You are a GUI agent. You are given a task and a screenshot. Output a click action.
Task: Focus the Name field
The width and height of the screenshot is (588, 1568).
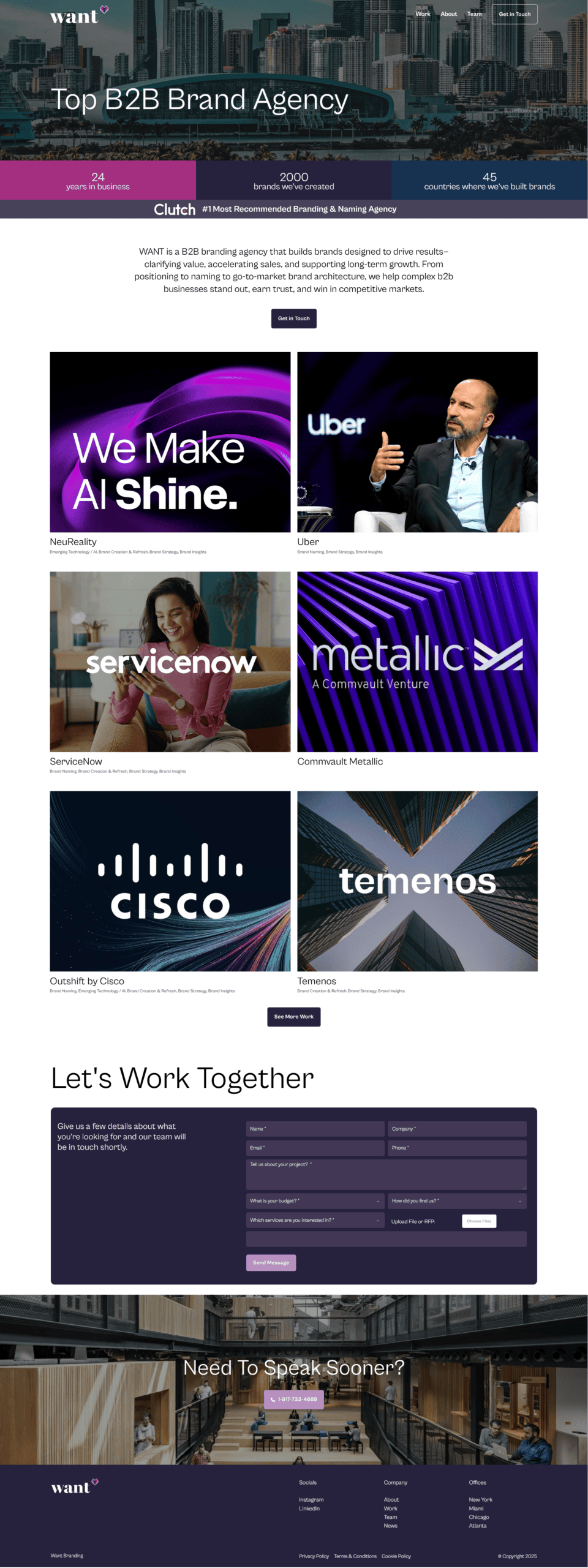pos(315,1129)
